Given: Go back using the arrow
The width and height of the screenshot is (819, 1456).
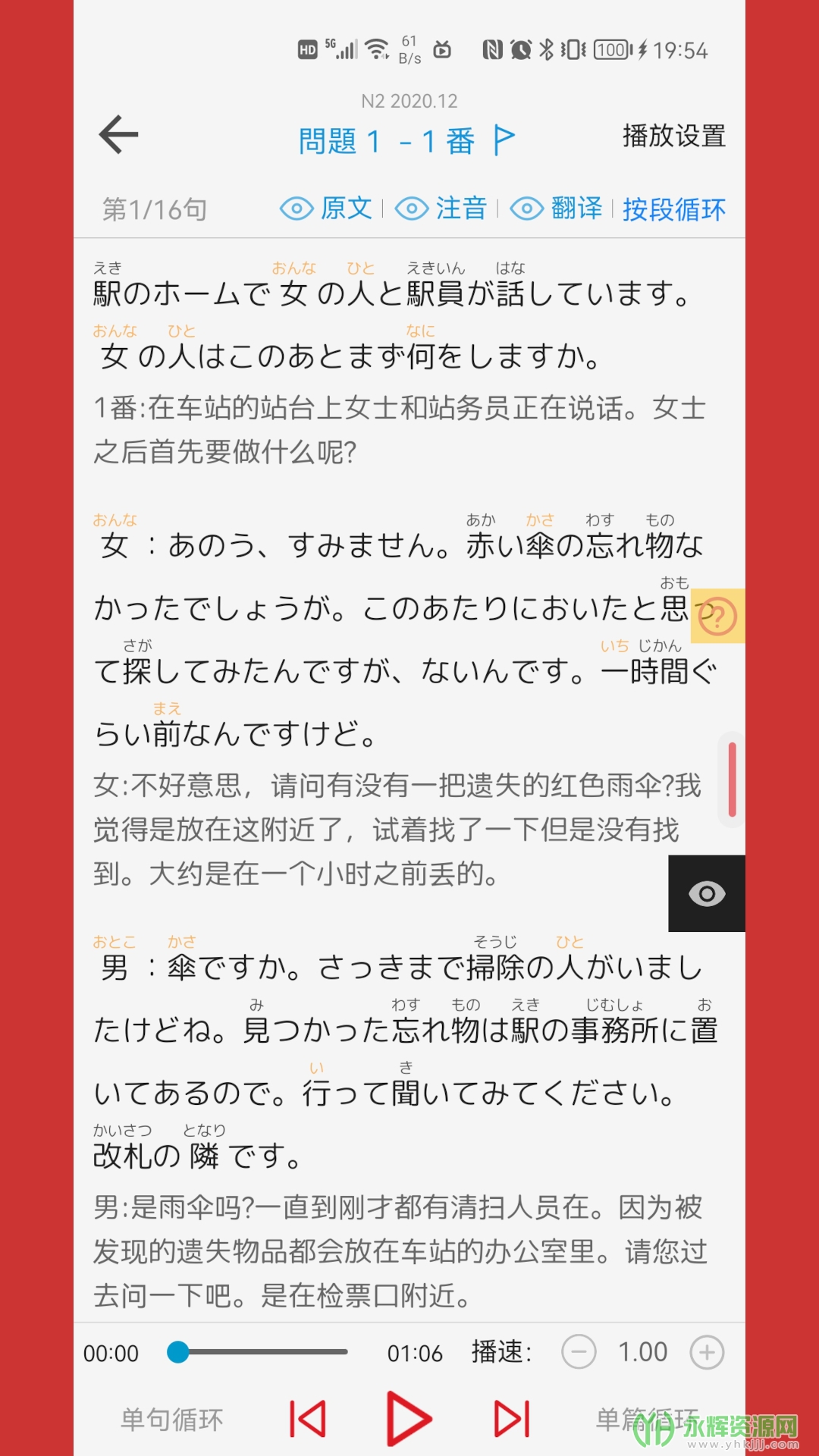Looking at the screenshot, I should (x=119, y=135).
